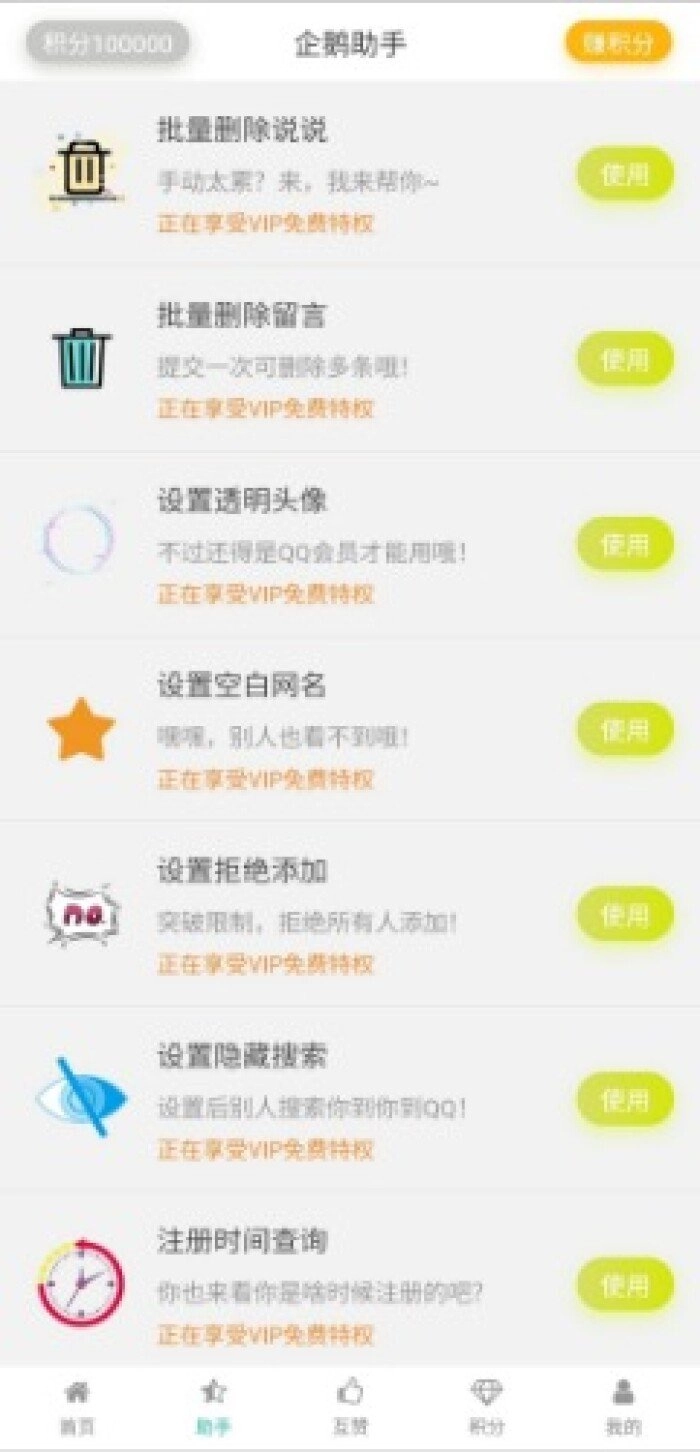700x1452 pixels.
Task: Open the 互赞 tab
Action: point(349,1406)
